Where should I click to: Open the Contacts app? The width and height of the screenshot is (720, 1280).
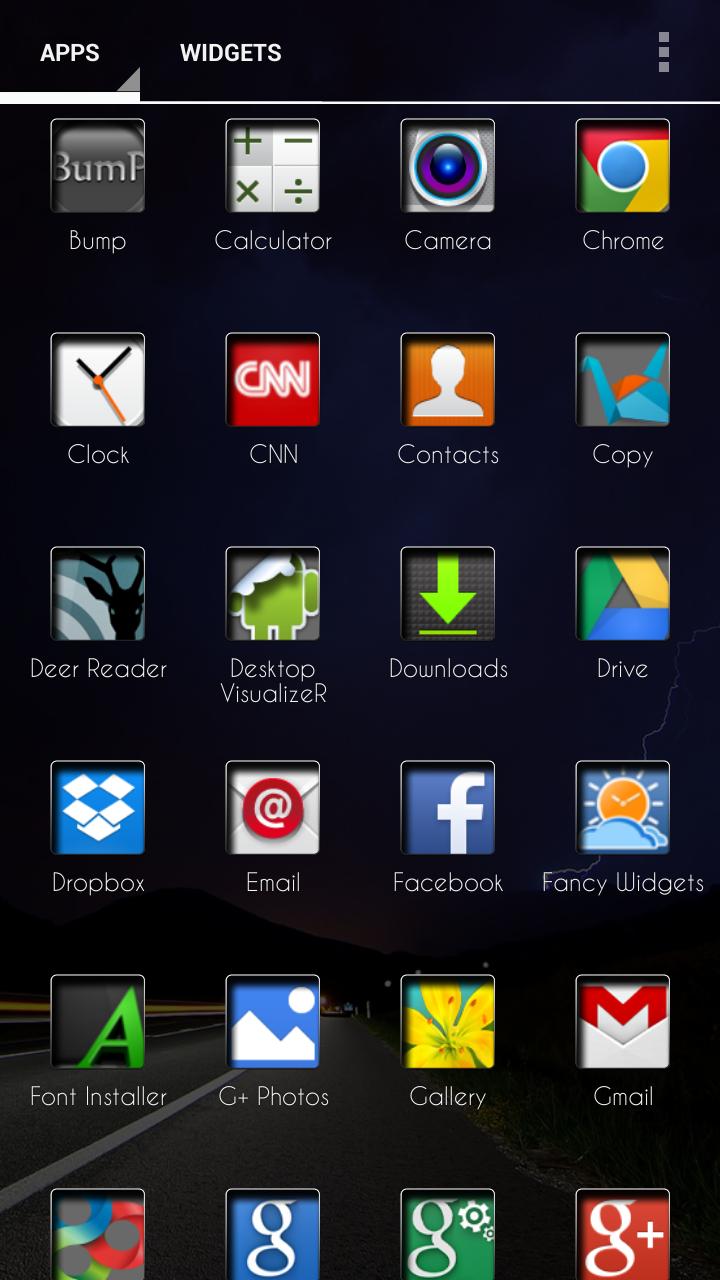click(448, 380)
